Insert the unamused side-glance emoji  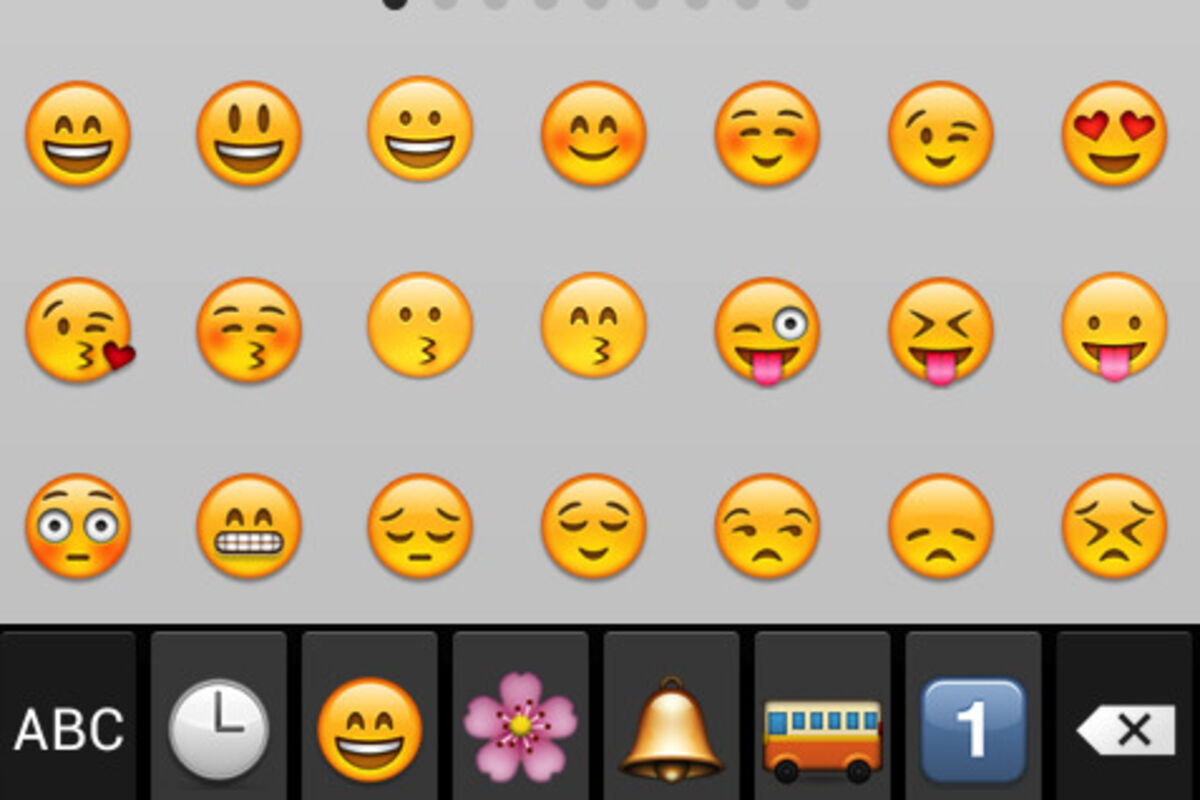pos(767,526)
